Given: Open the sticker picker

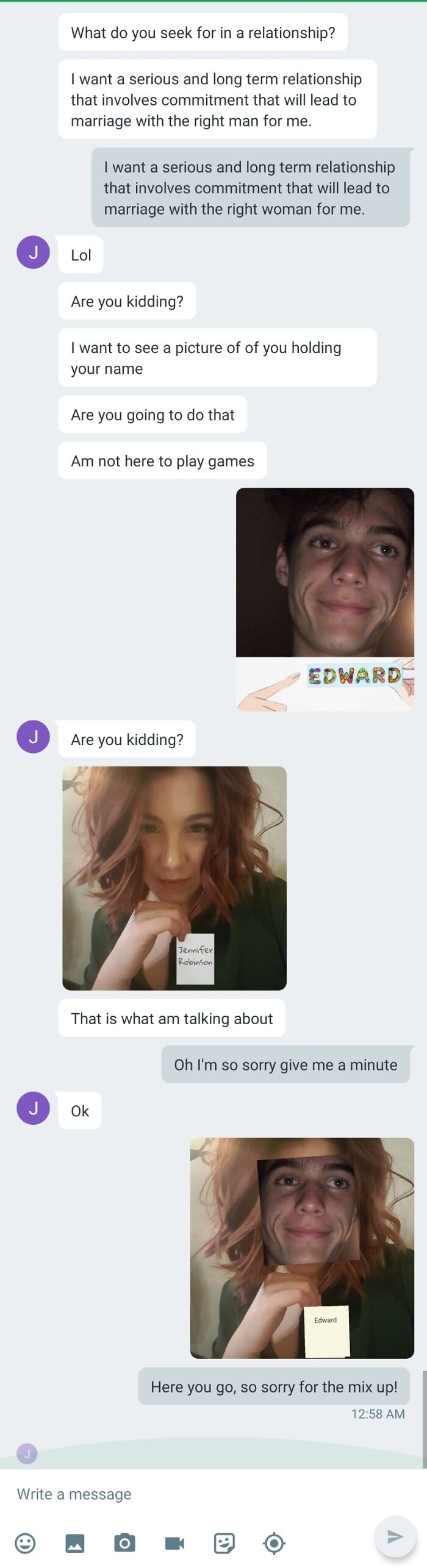Looking at the screenshot, I should (224, 1543).
